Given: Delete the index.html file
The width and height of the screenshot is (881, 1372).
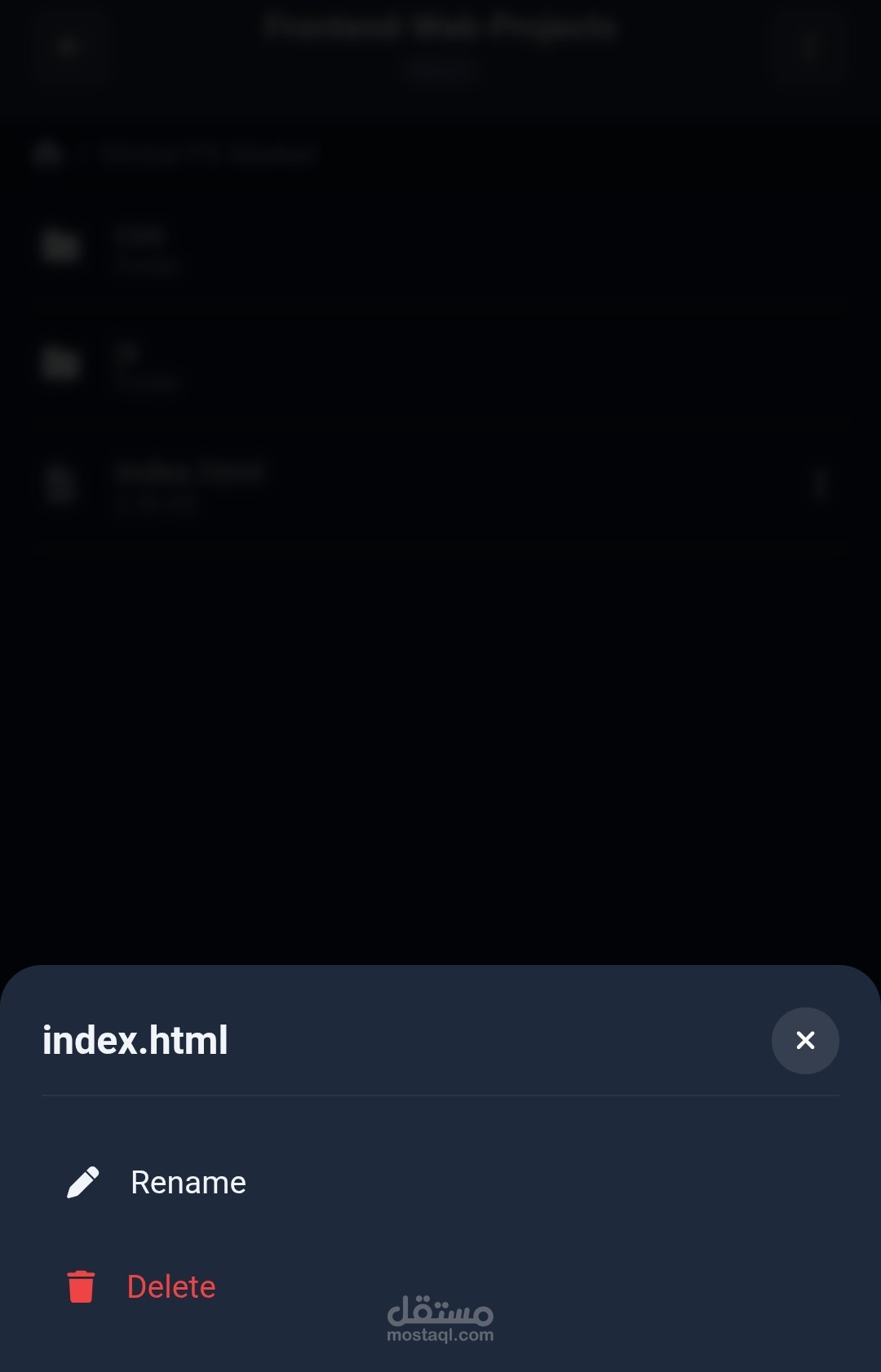Looking at the screenshot, I should click(170, 1286).
